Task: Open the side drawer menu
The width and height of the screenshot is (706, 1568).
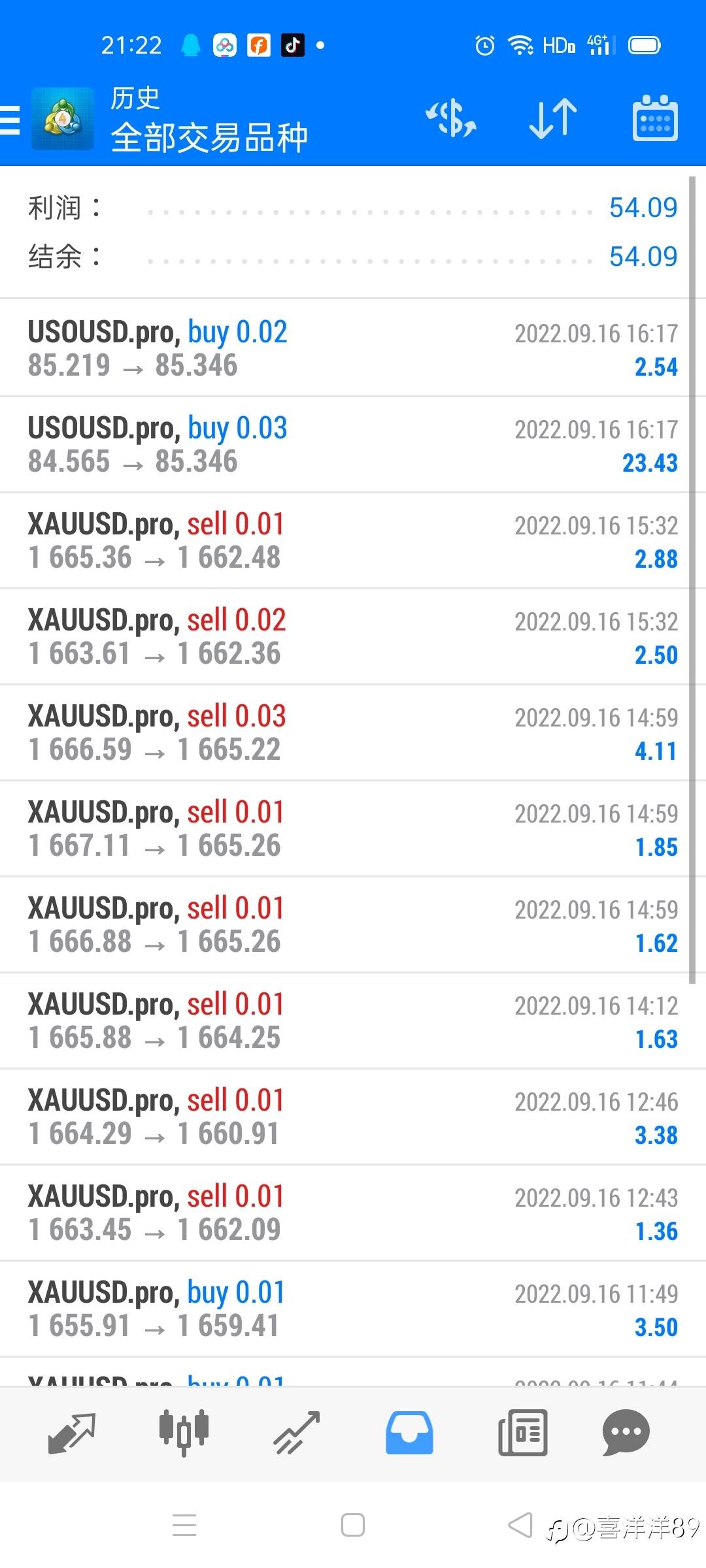Action: (x=12, y=121)
